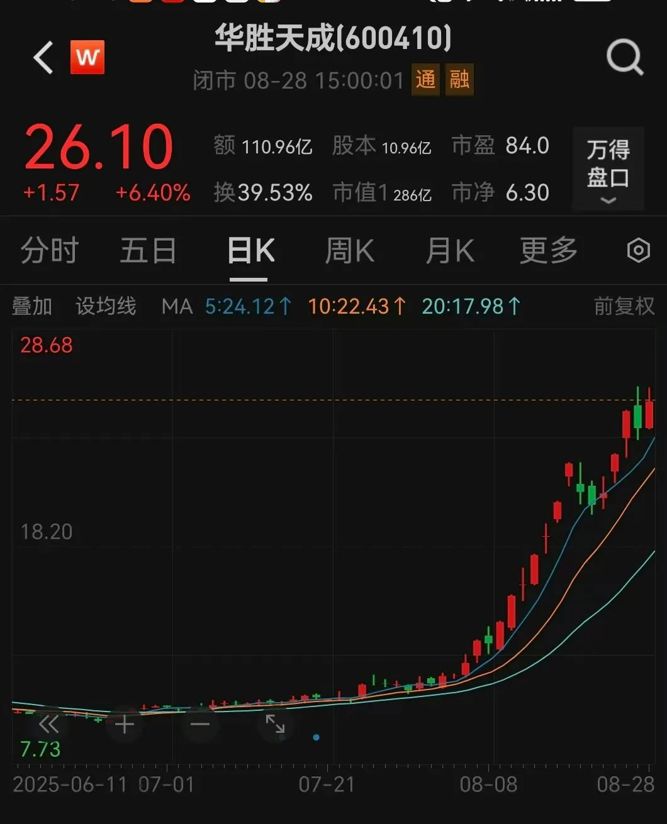Select the 日K tab
This screenshot has width=667, height=824.
pyautogui.click(x=250, y=251)
